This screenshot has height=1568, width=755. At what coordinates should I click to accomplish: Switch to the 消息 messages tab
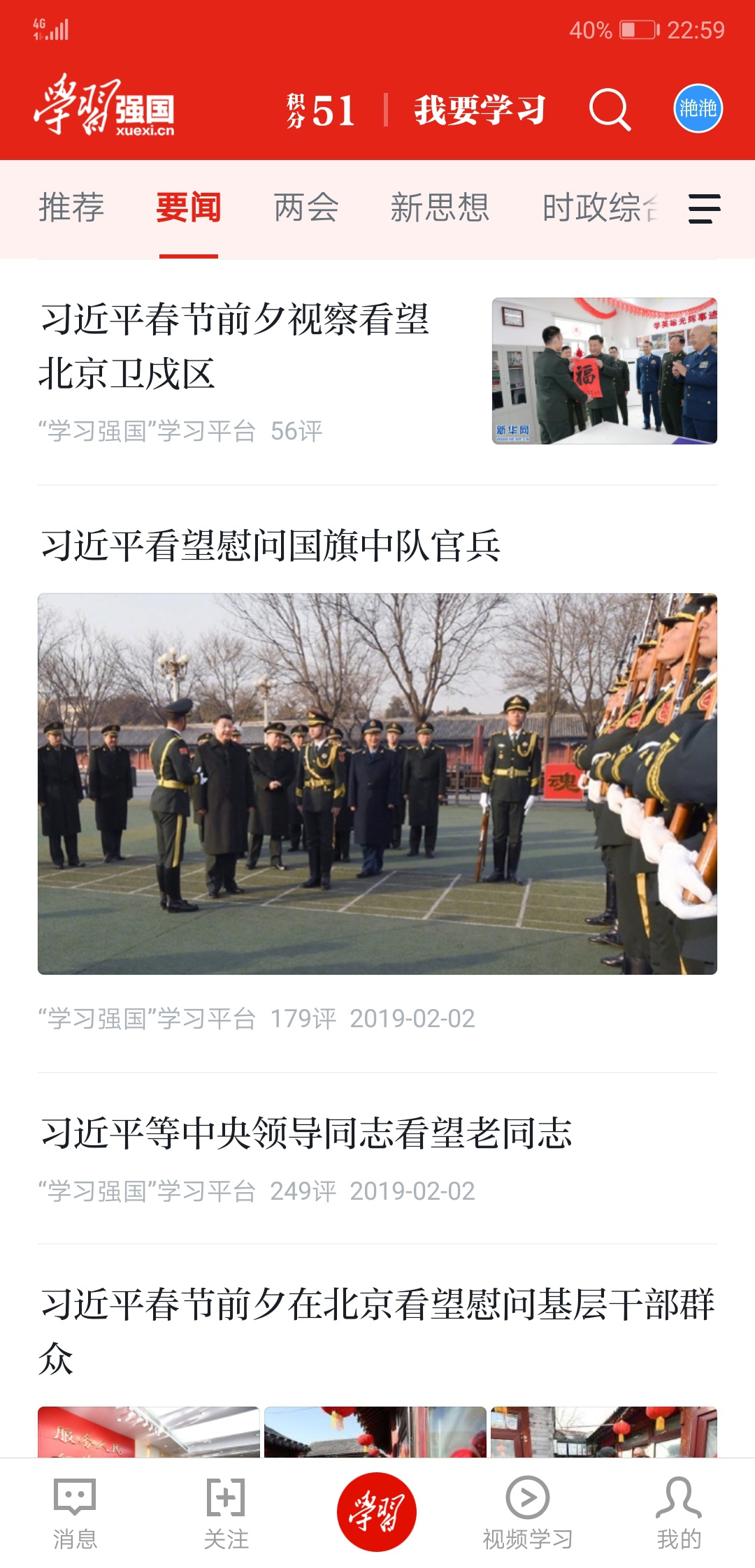75,1513
